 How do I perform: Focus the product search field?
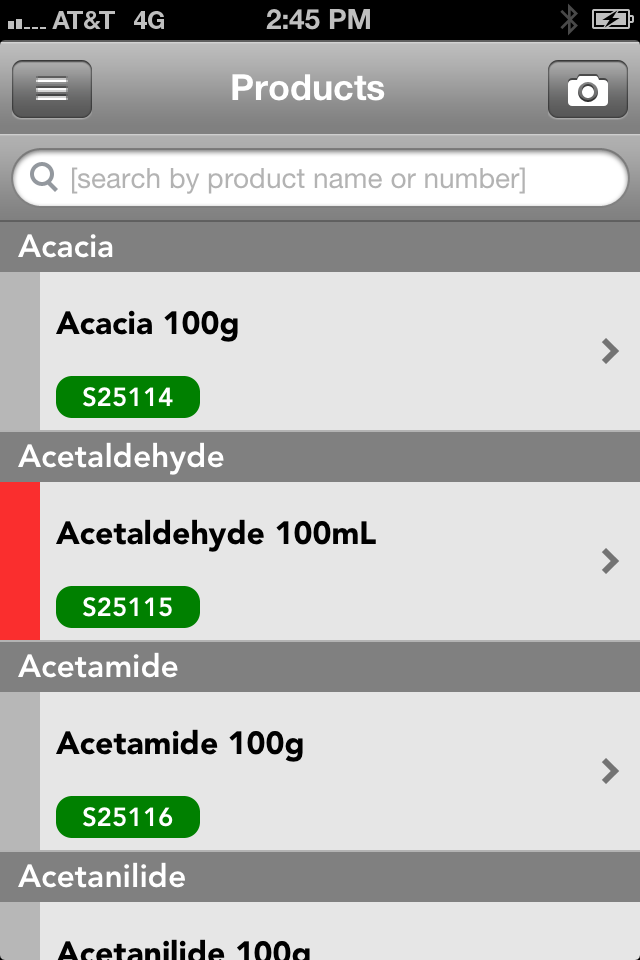tap(320, 179)
